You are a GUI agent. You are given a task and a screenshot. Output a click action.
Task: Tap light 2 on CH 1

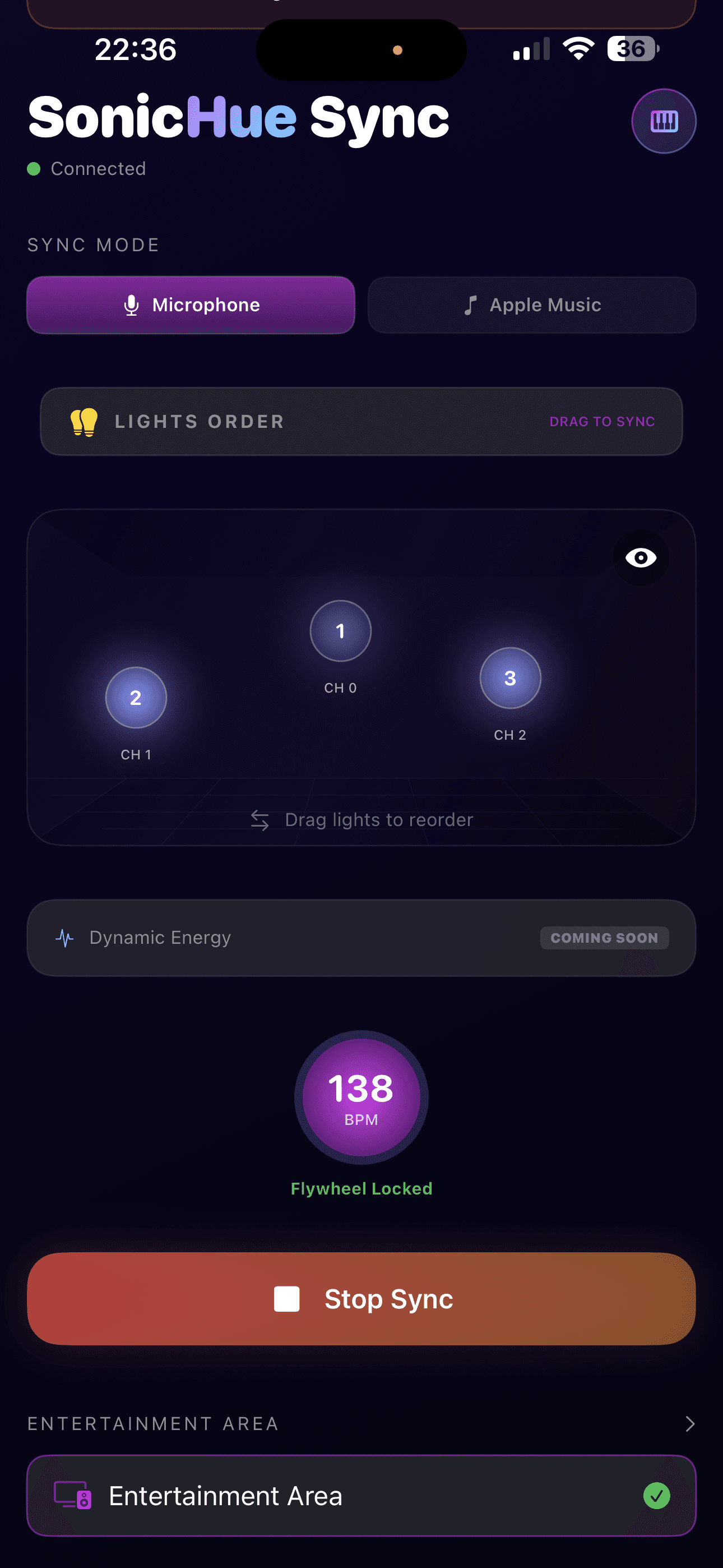click(x=136, y=698)
